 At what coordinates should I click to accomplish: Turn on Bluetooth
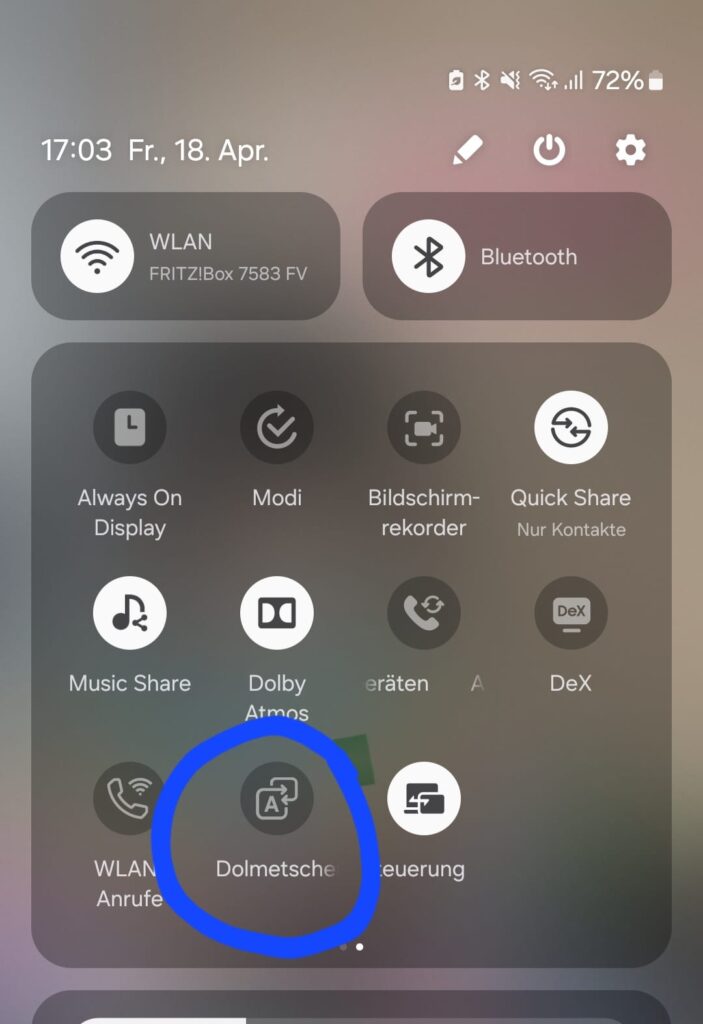click(x=428, y=257)
